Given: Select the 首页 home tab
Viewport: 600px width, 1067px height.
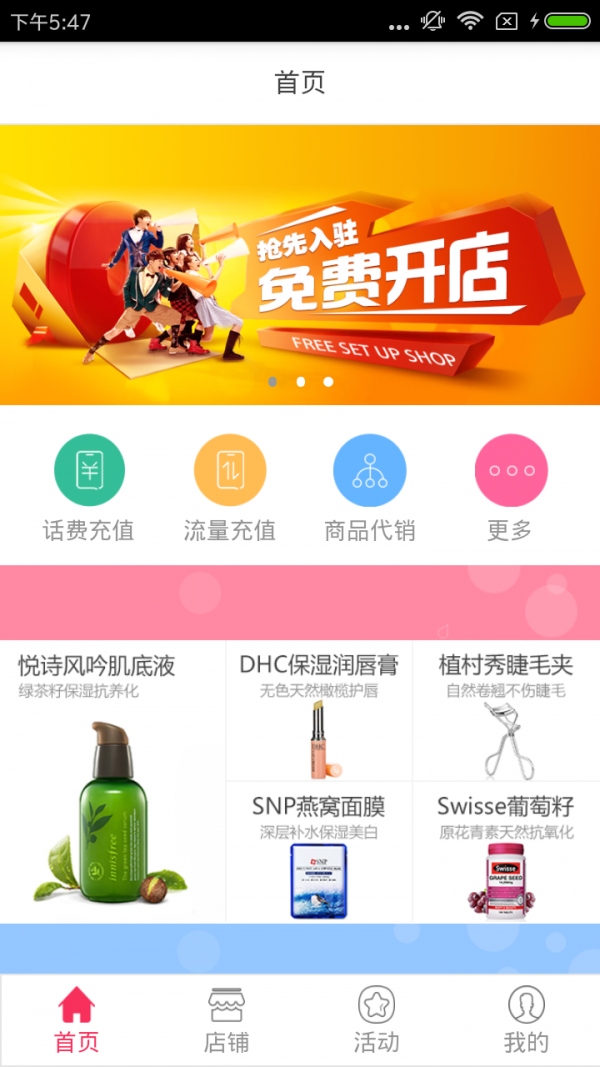Looking at the screenshot, I should [76, 1020].
